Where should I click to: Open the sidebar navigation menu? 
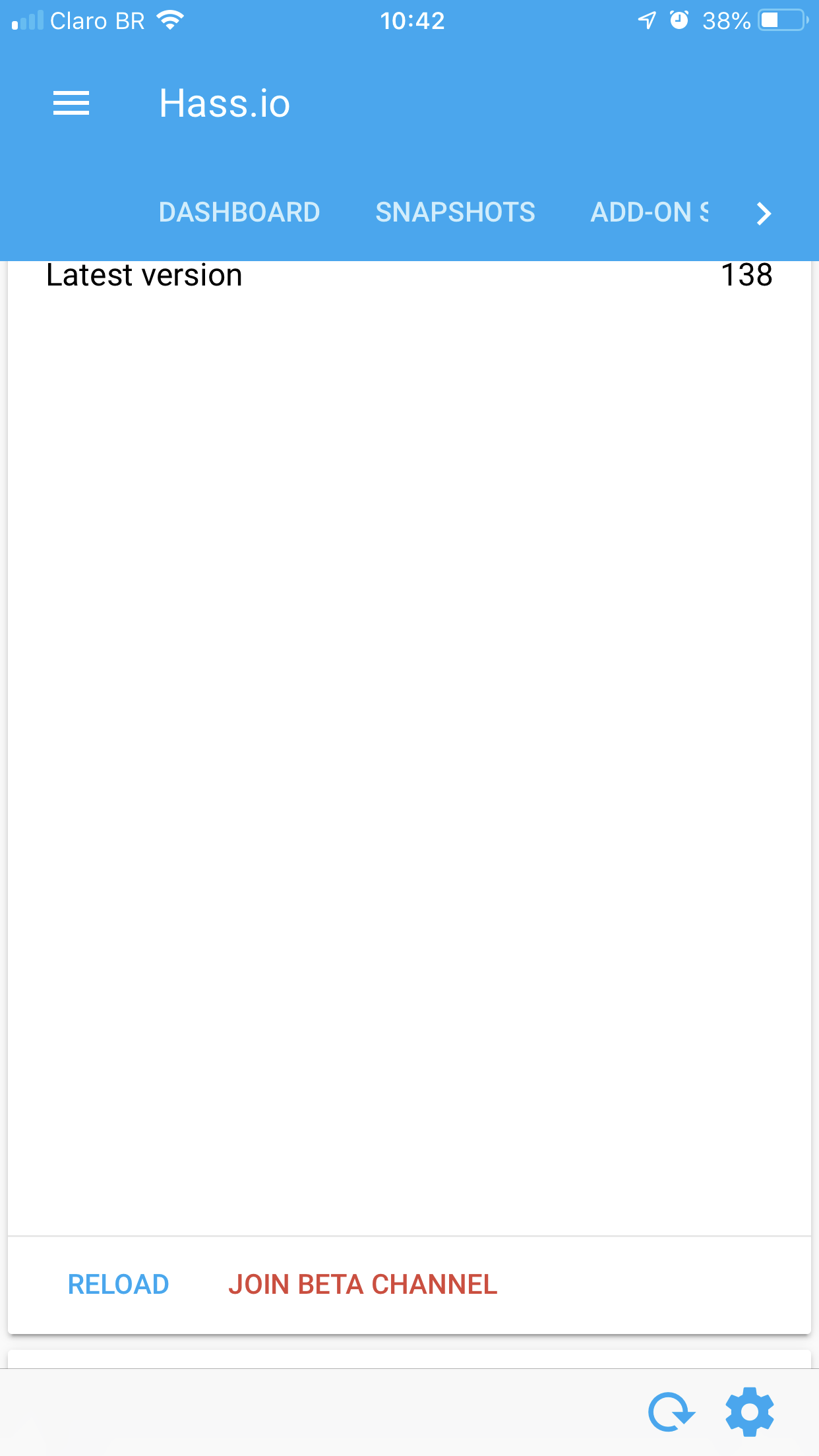tap(71, 103)
